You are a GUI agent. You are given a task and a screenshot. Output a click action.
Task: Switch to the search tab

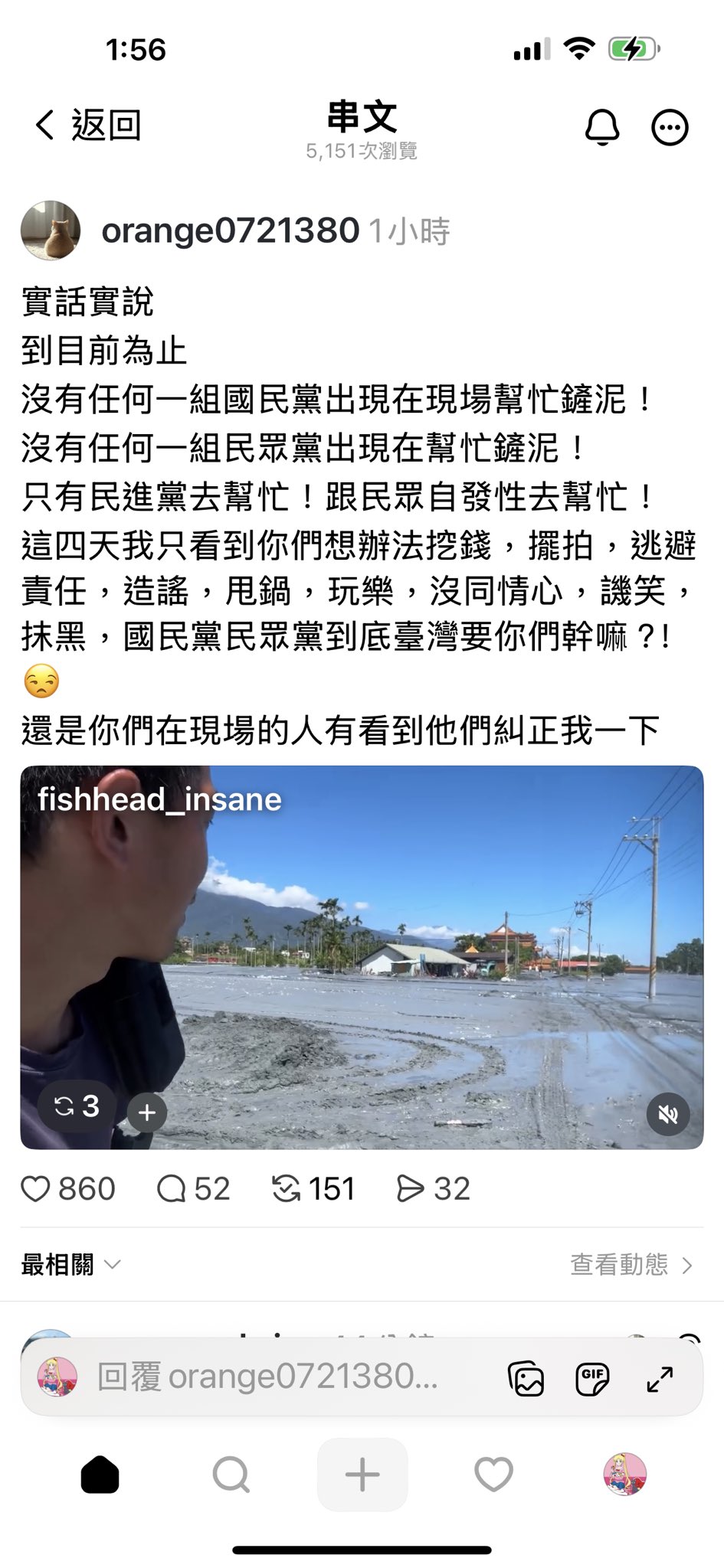point(231,1474)
